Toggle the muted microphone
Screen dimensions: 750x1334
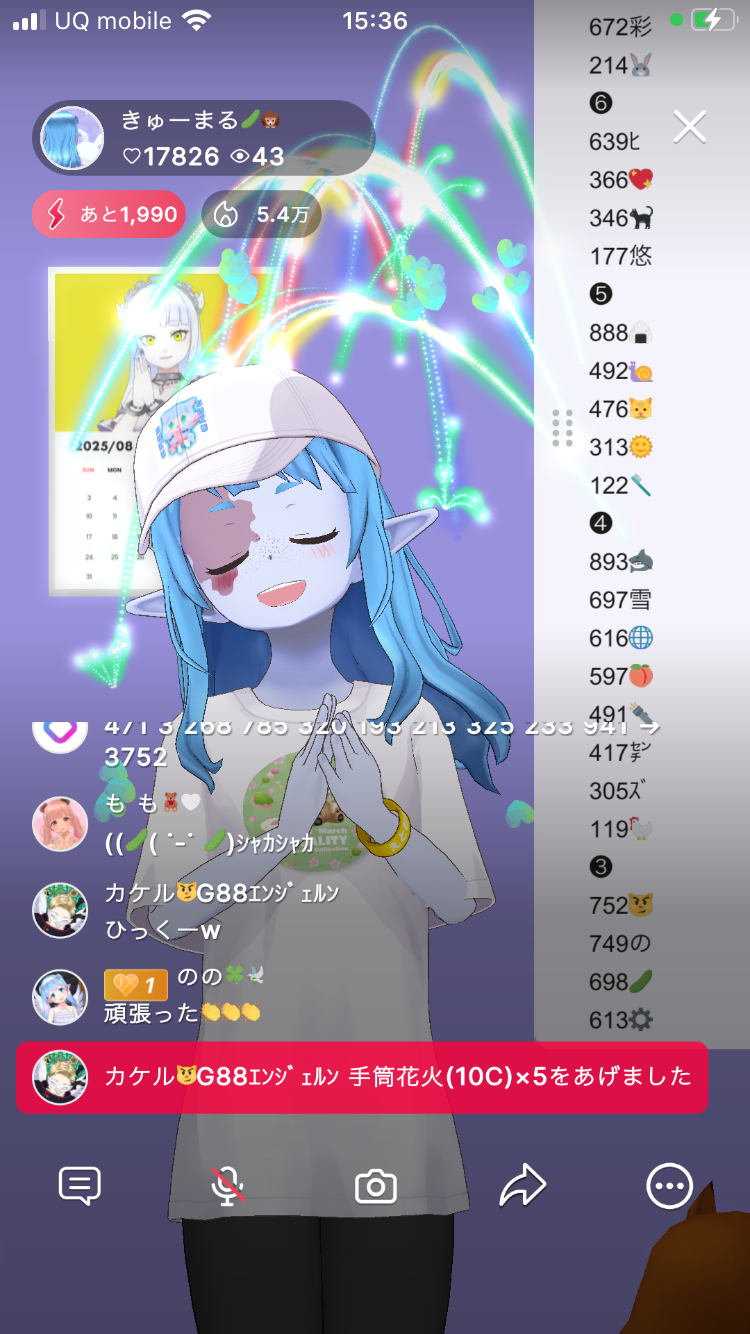228,1187
